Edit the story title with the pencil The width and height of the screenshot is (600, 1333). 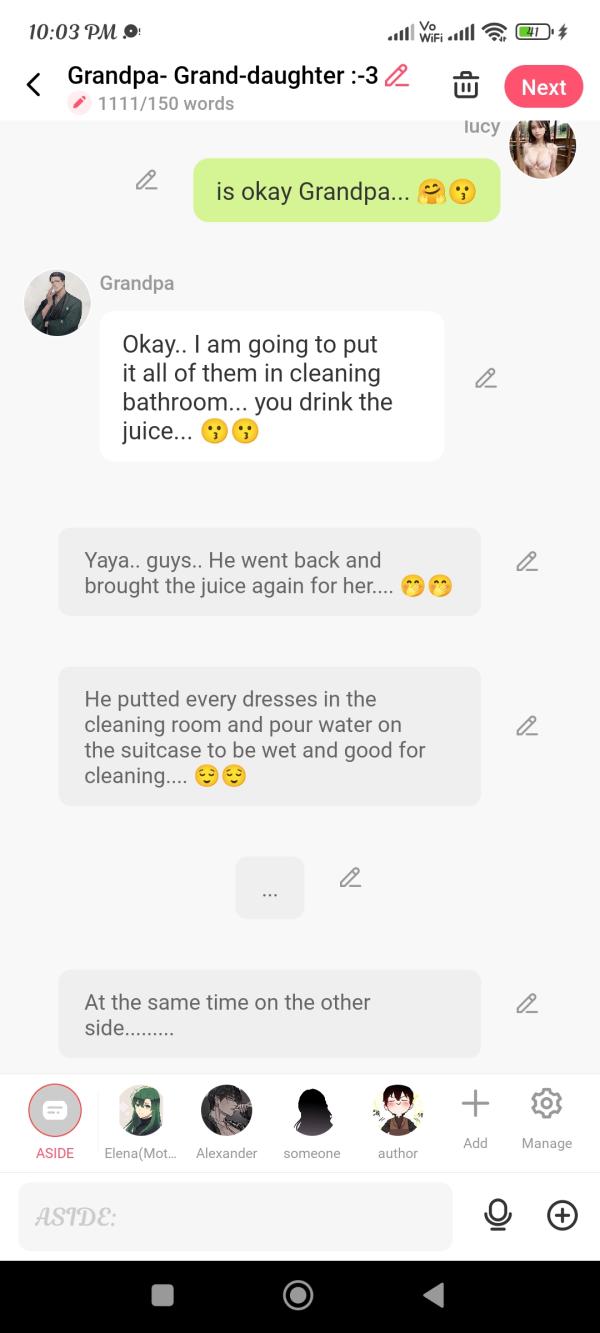coord(397,75)
